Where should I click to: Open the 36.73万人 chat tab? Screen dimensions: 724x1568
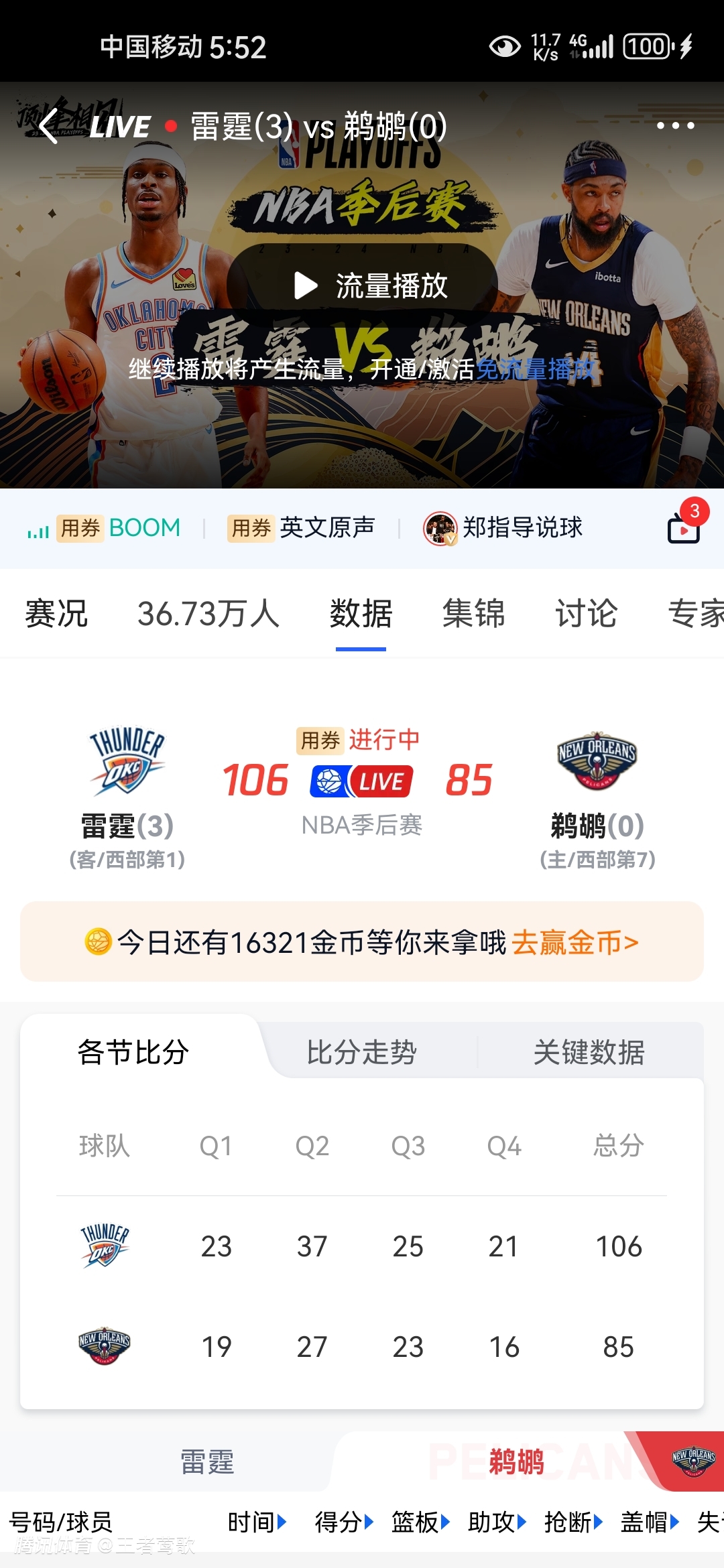point(208,614)
